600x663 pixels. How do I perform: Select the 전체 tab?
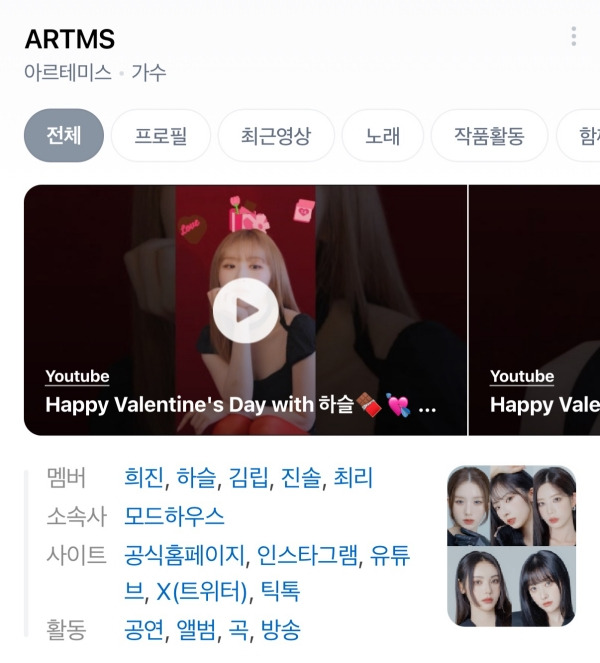63,136
